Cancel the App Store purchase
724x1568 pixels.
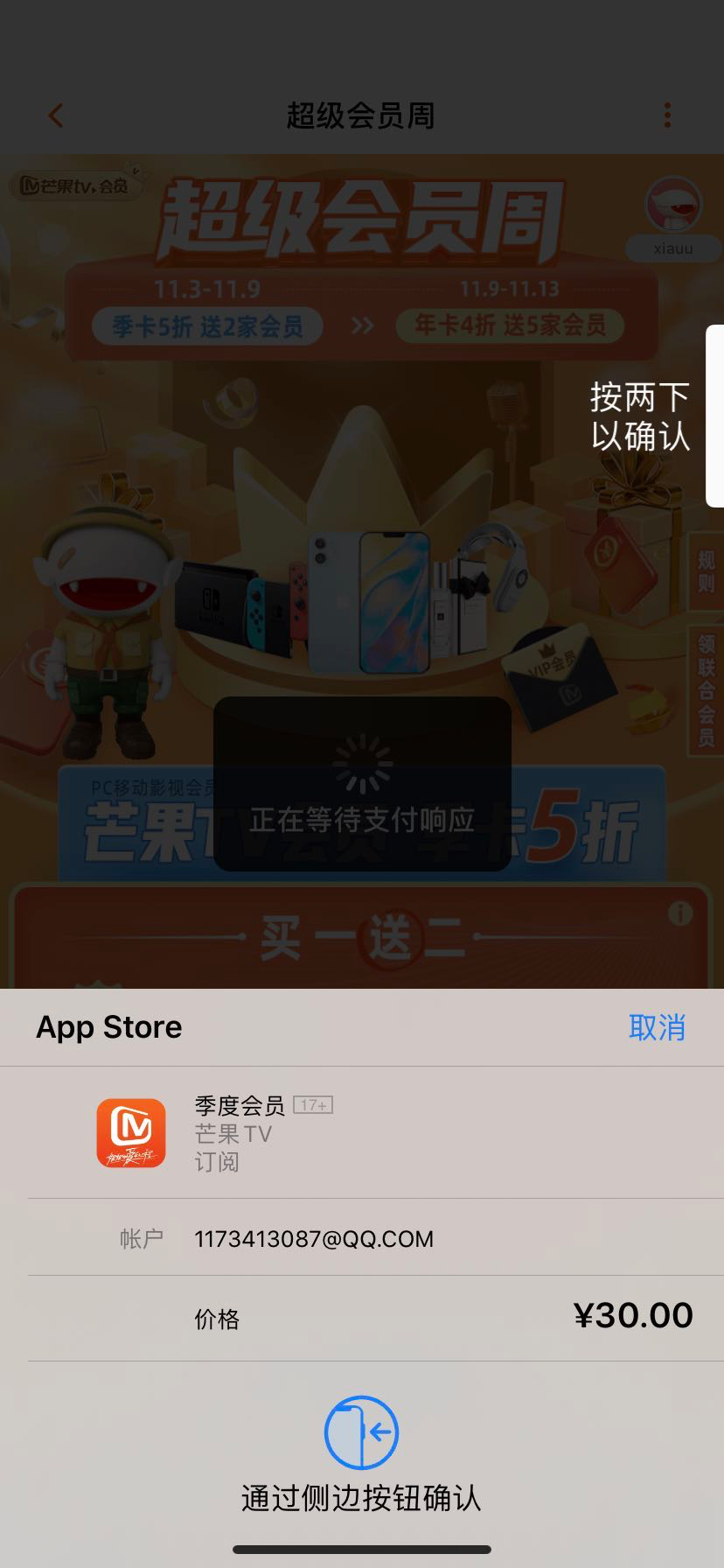click(x=657, y=1026)
